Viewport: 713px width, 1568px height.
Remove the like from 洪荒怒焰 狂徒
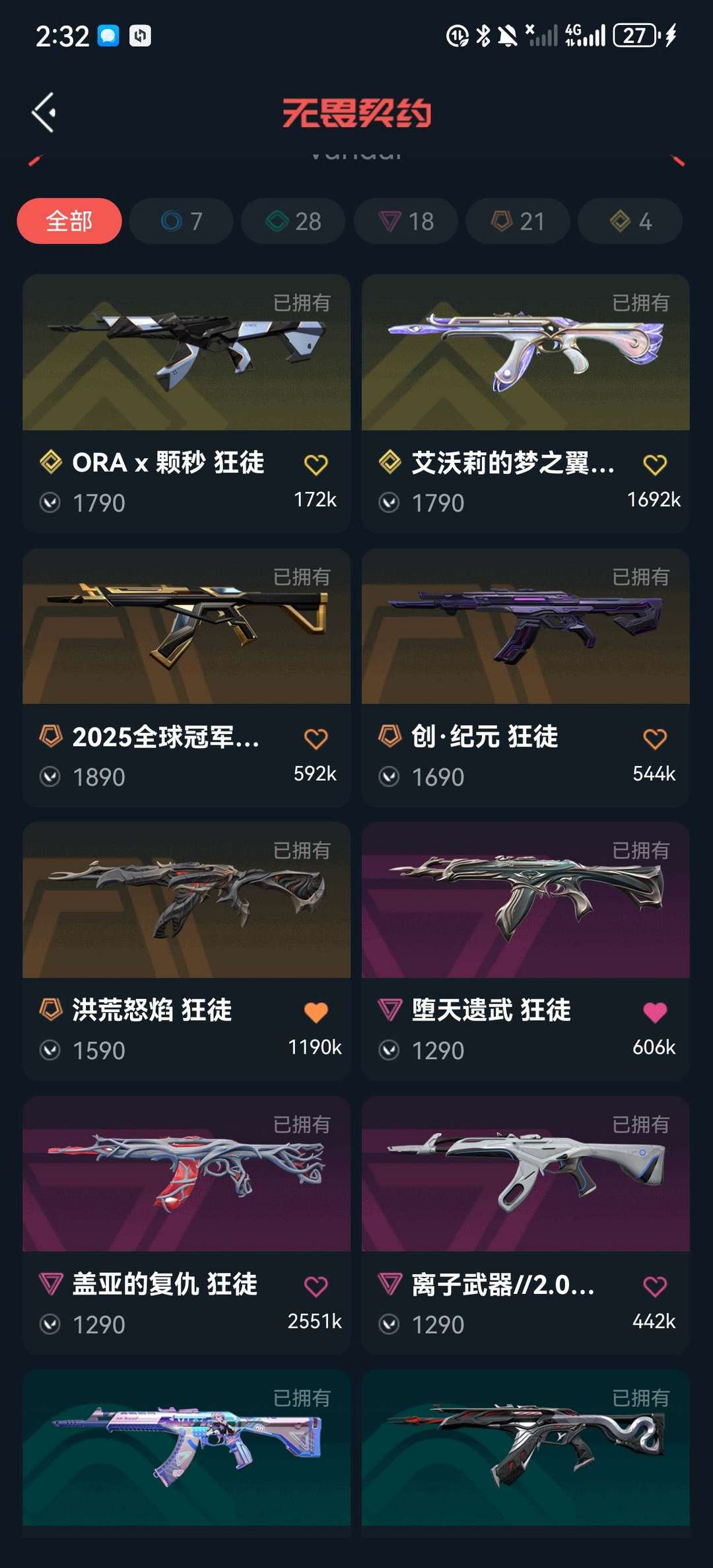[316, 1012]
